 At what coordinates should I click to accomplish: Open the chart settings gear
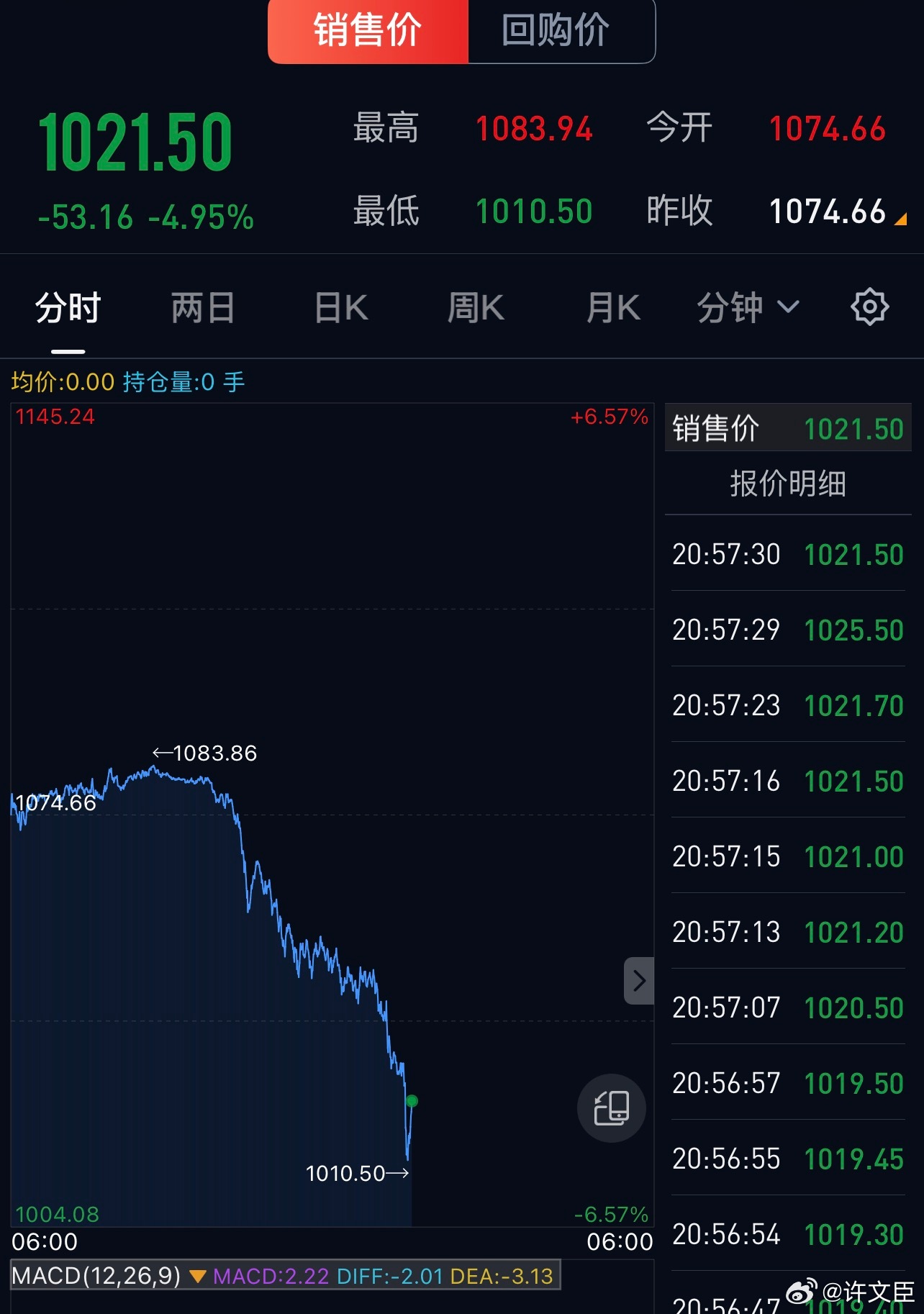871,306
